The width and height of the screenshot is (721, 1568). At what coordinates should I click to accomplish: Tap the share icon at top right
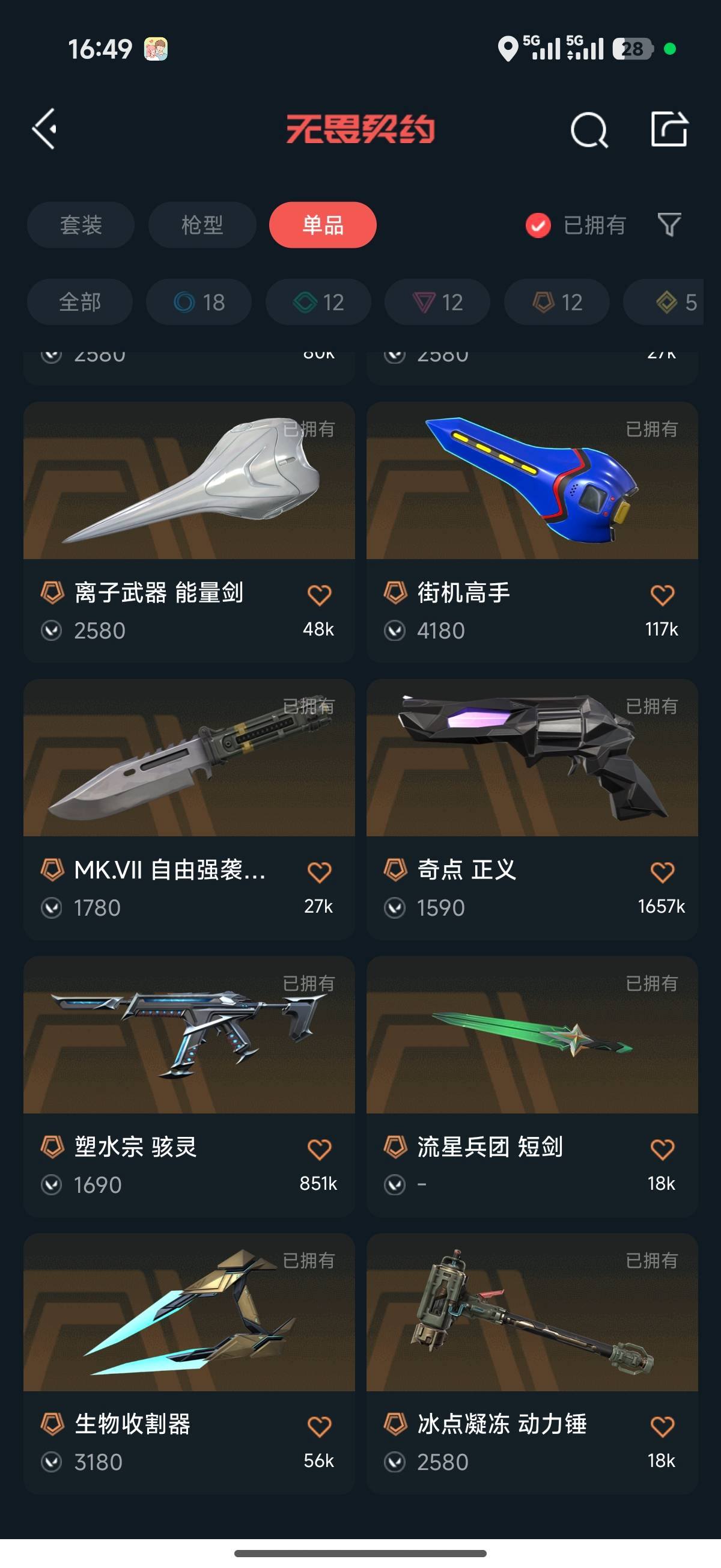click(671, 129)
